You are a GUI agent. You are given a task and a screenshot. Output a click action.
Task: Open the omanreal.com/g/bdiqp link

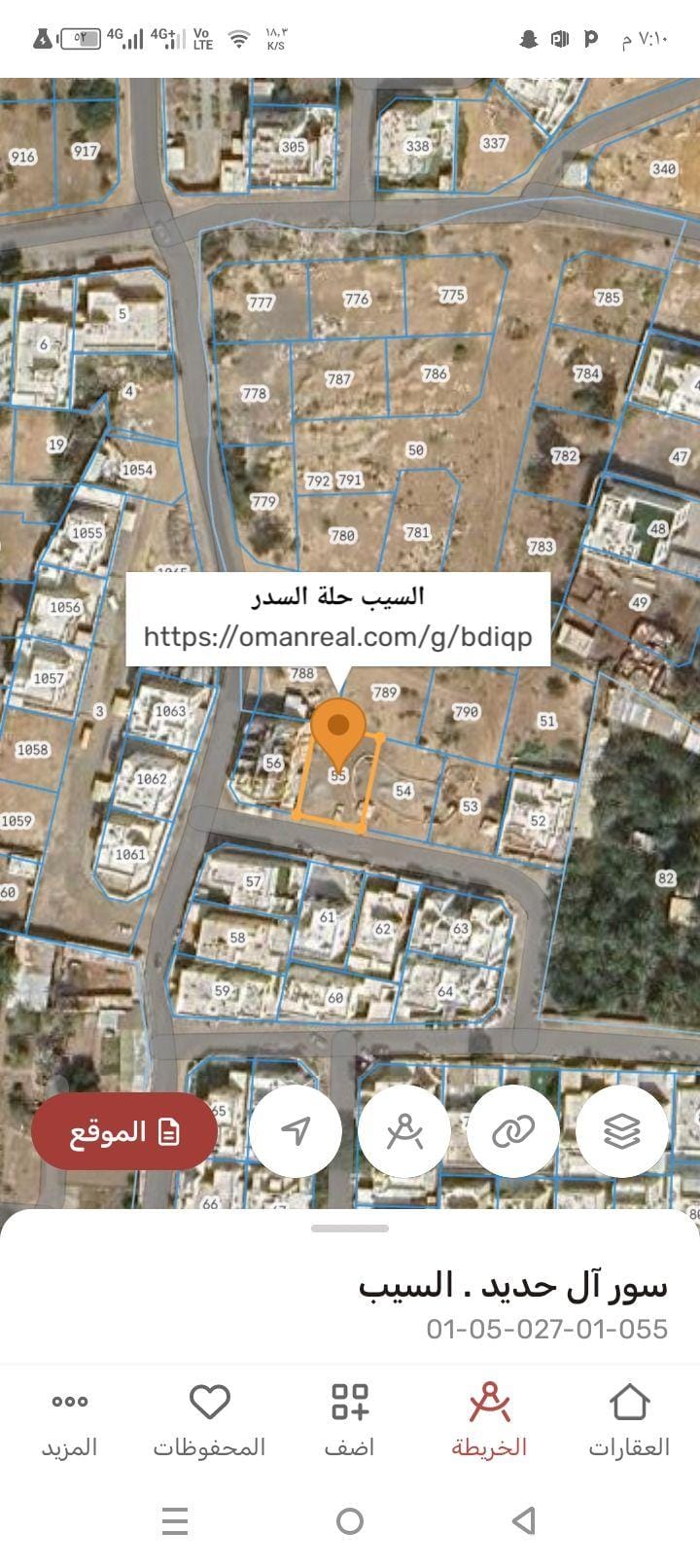tap(339, 636)
